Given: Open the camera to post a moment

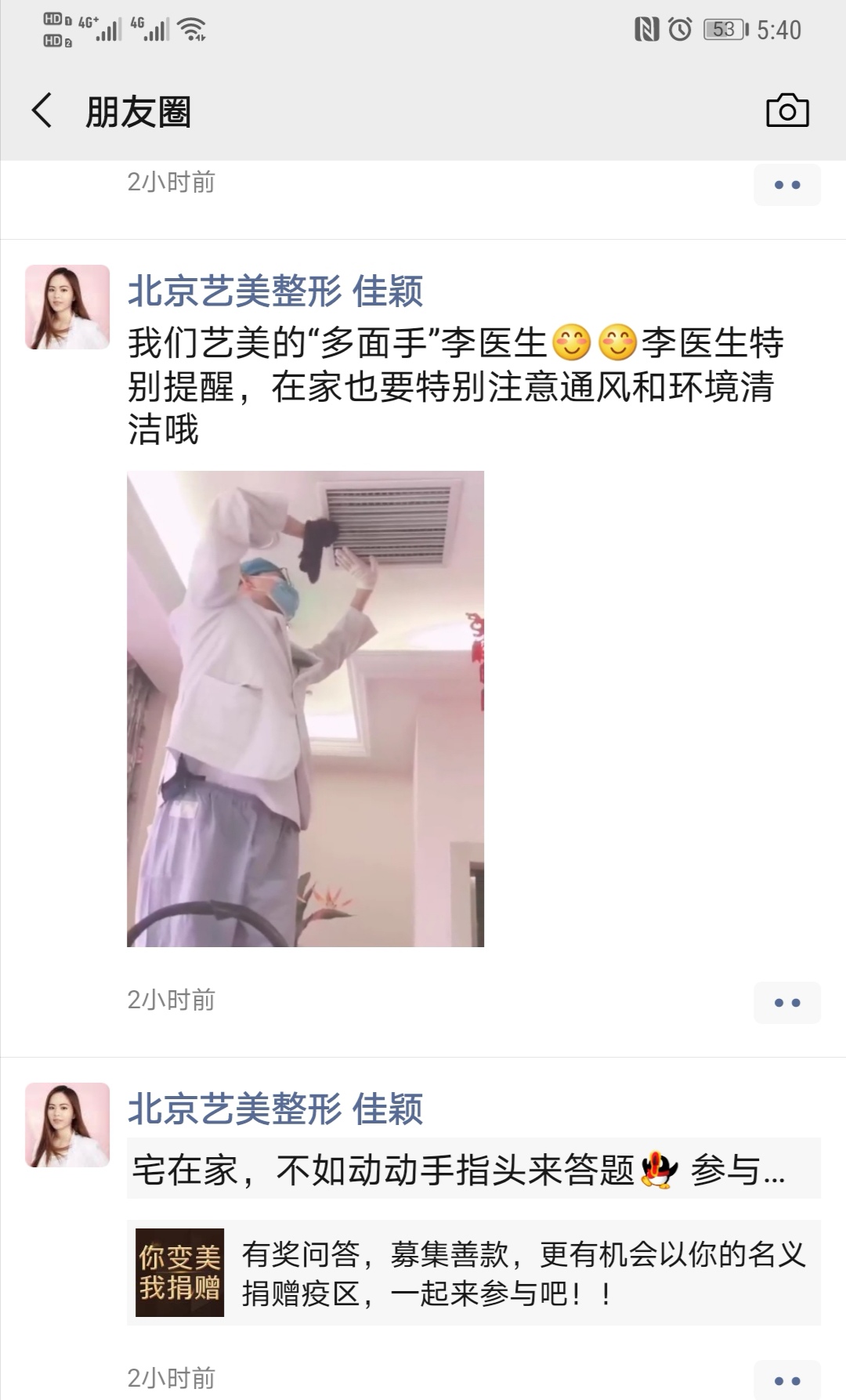Looking at the screenshot, I should 786,110.
